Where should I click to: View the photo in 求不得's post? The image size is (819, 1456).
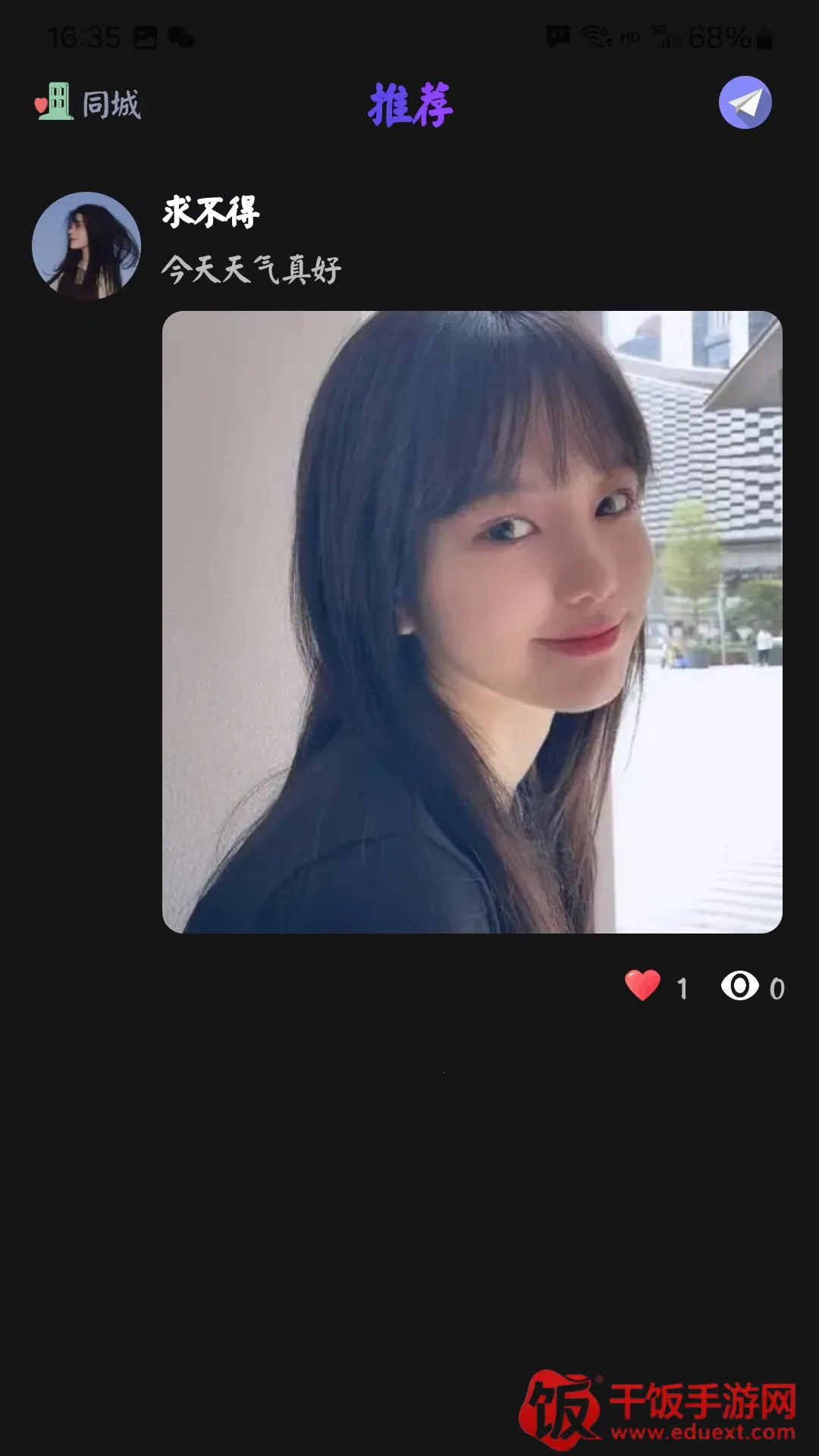click(x=472, y=622)
